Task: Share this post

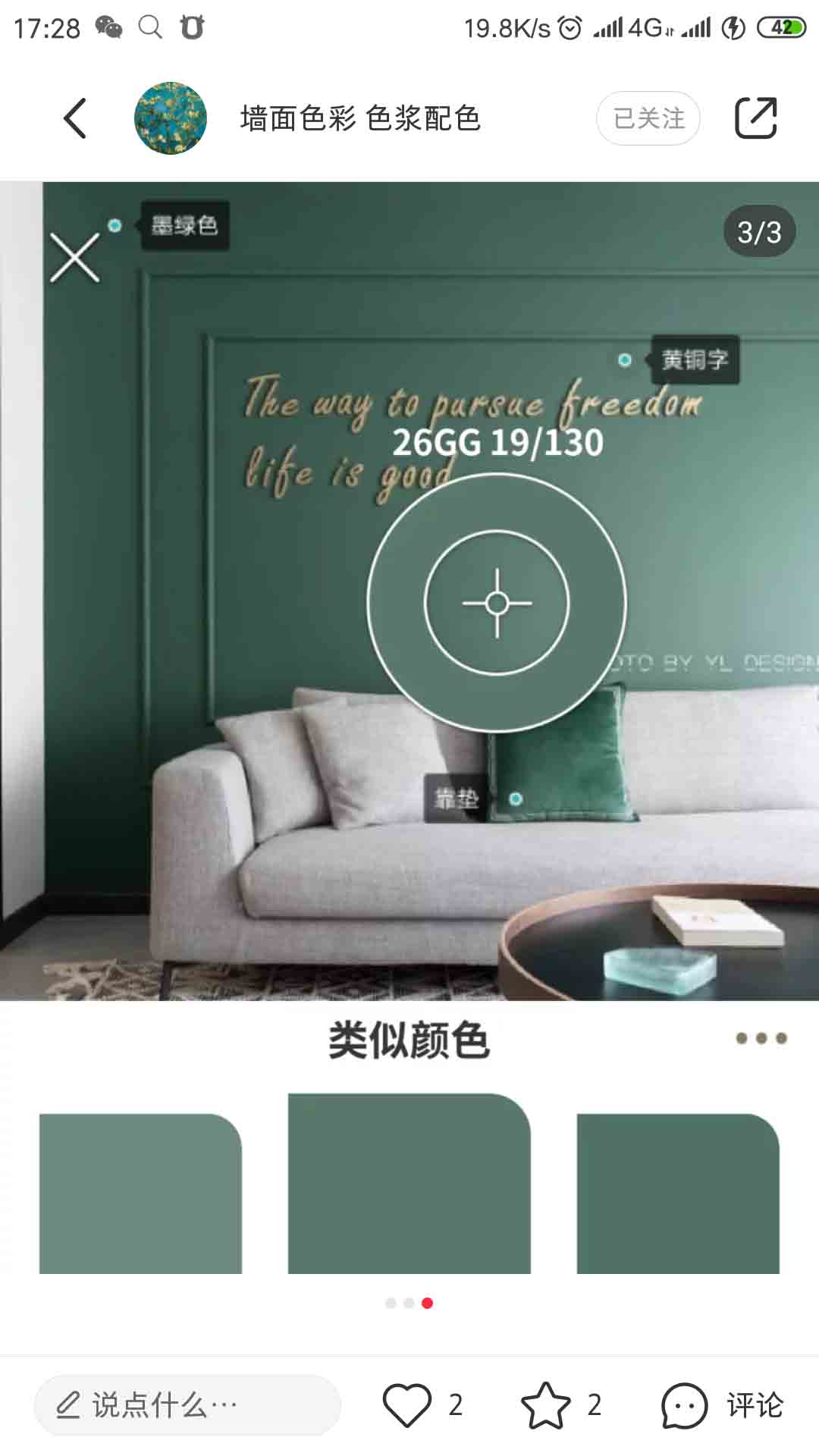Action: pos(756,118)
